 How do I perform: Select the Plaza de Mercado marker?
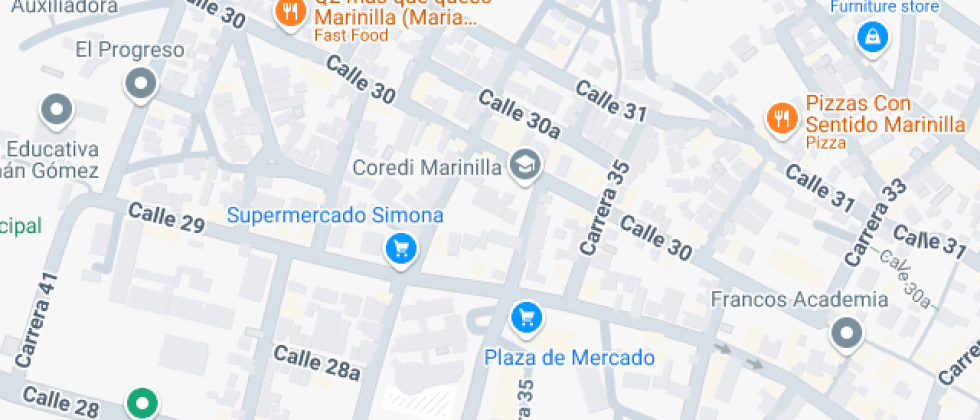(x=526, y=318)
